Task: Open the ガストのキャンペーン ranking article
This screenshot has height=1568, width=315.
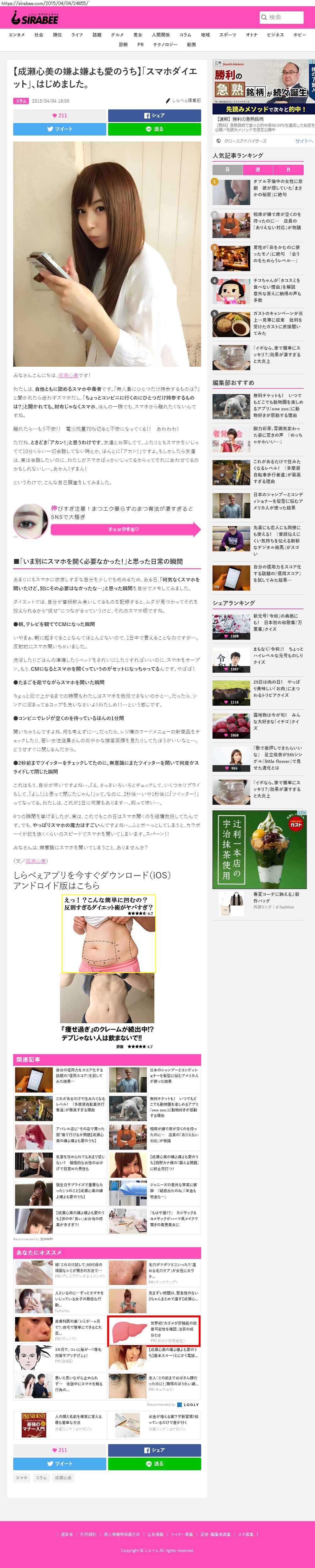Action: click(277, 323)
